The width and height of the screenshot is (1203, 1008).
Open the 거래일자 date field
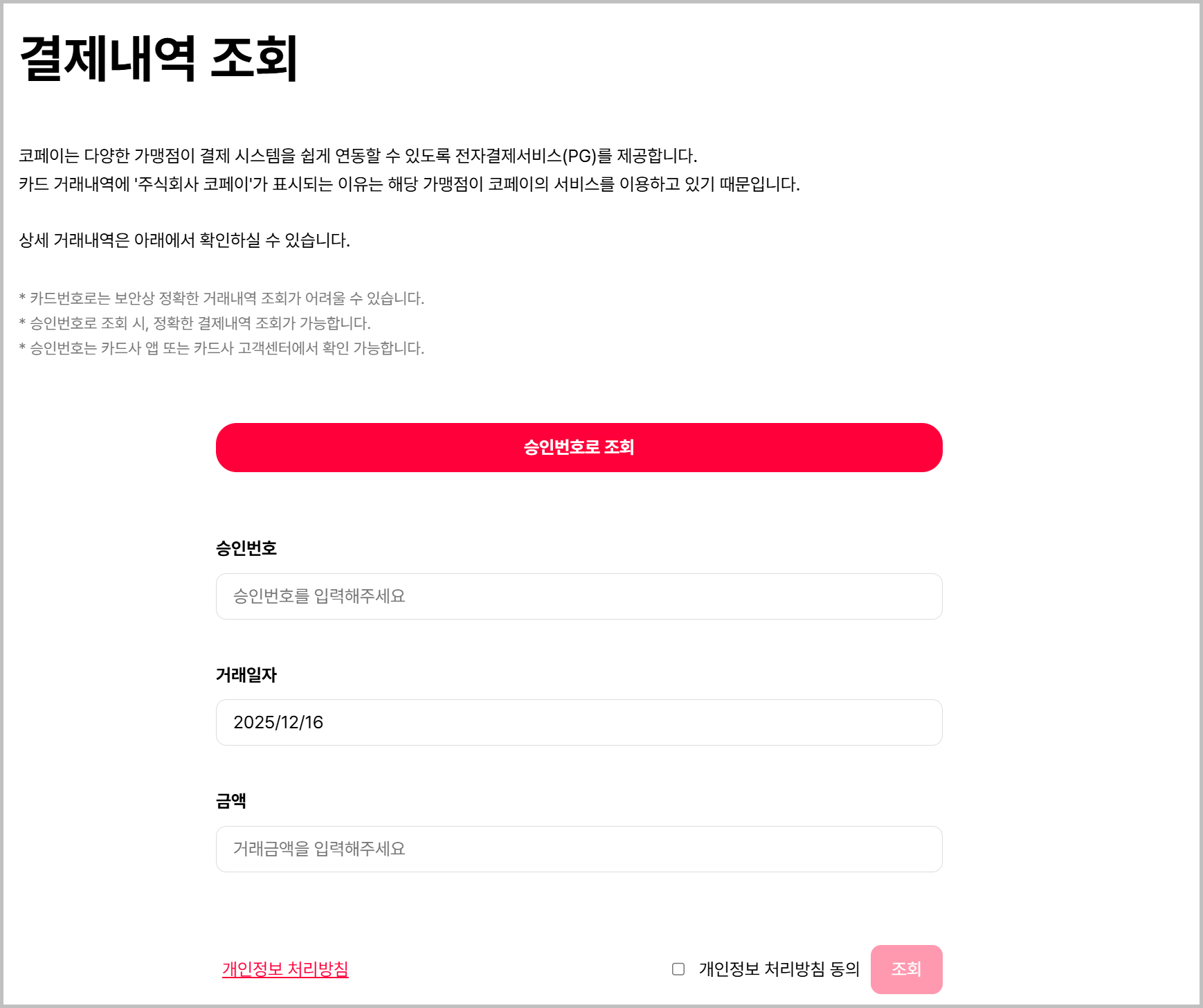tap(579, 722)
